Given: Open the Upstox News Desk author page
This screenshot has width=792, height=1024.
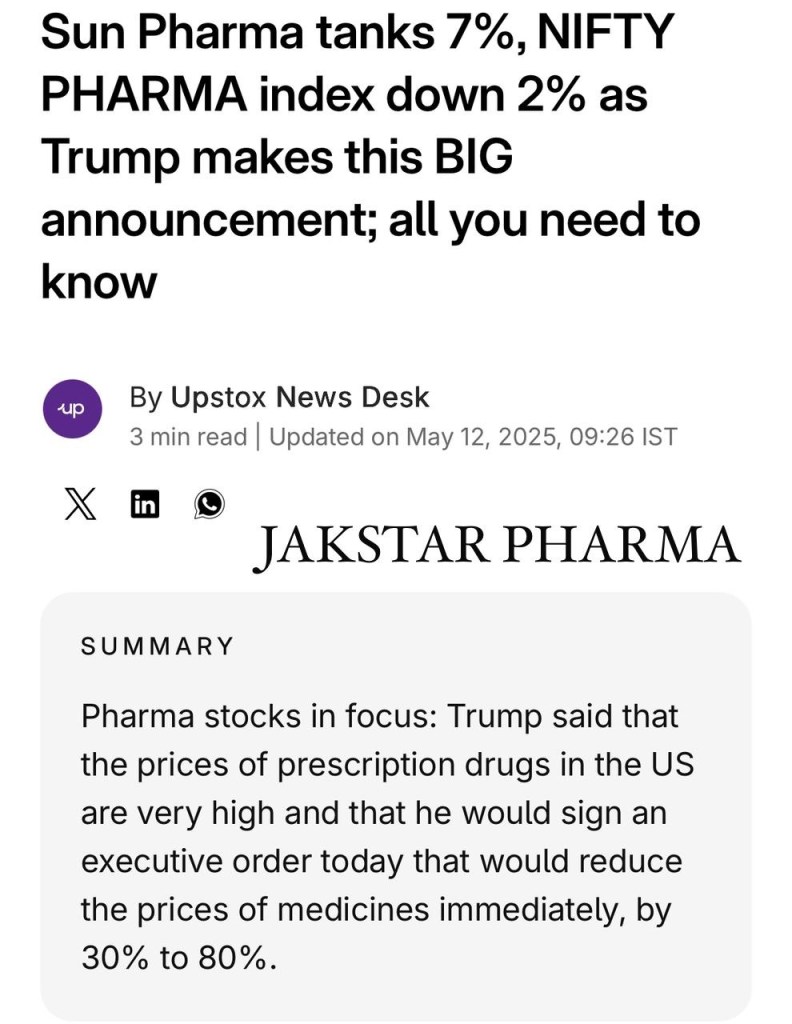Looking at the screenshot, I should pyautogui.click(x=300, y=397).
